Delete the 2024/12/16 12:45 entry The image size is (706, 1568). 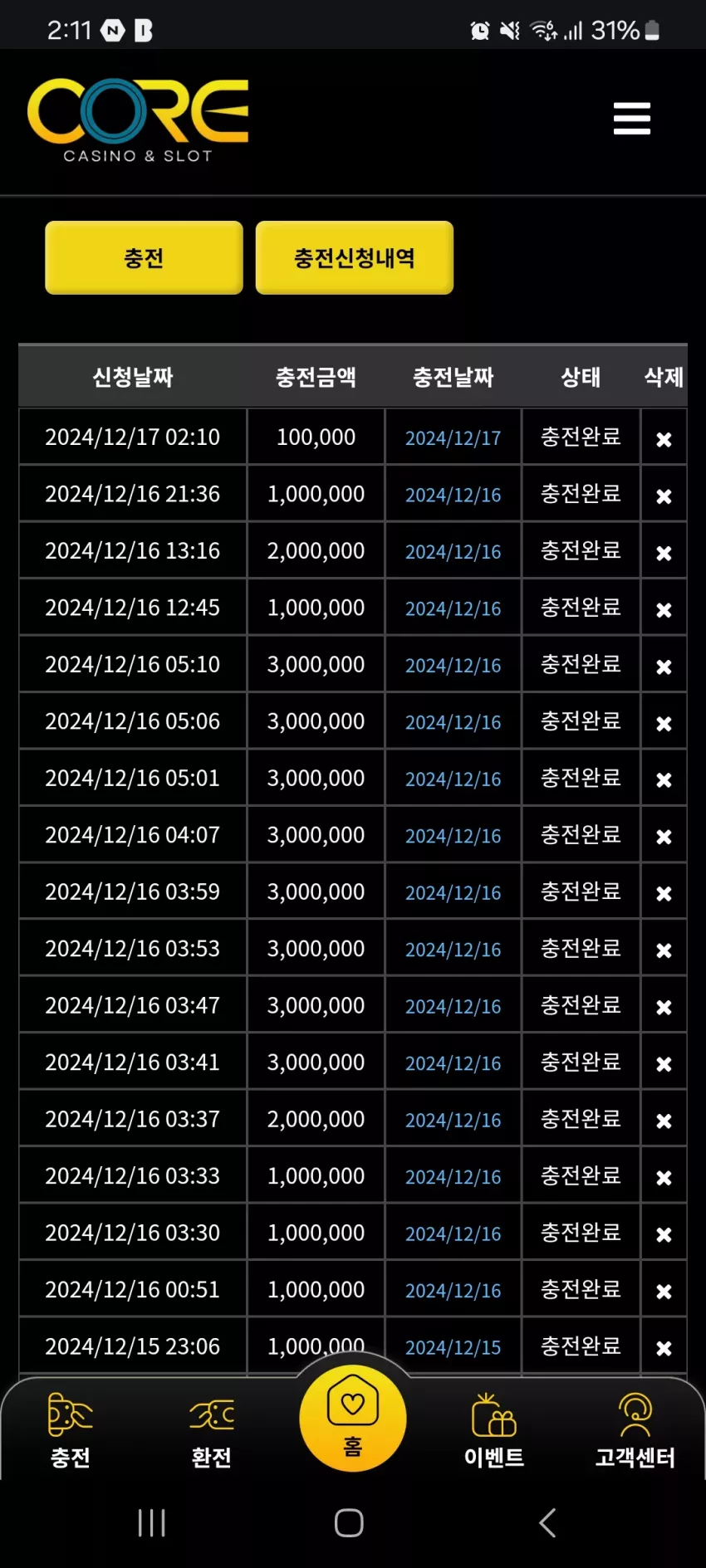click(x=664, y=609)
